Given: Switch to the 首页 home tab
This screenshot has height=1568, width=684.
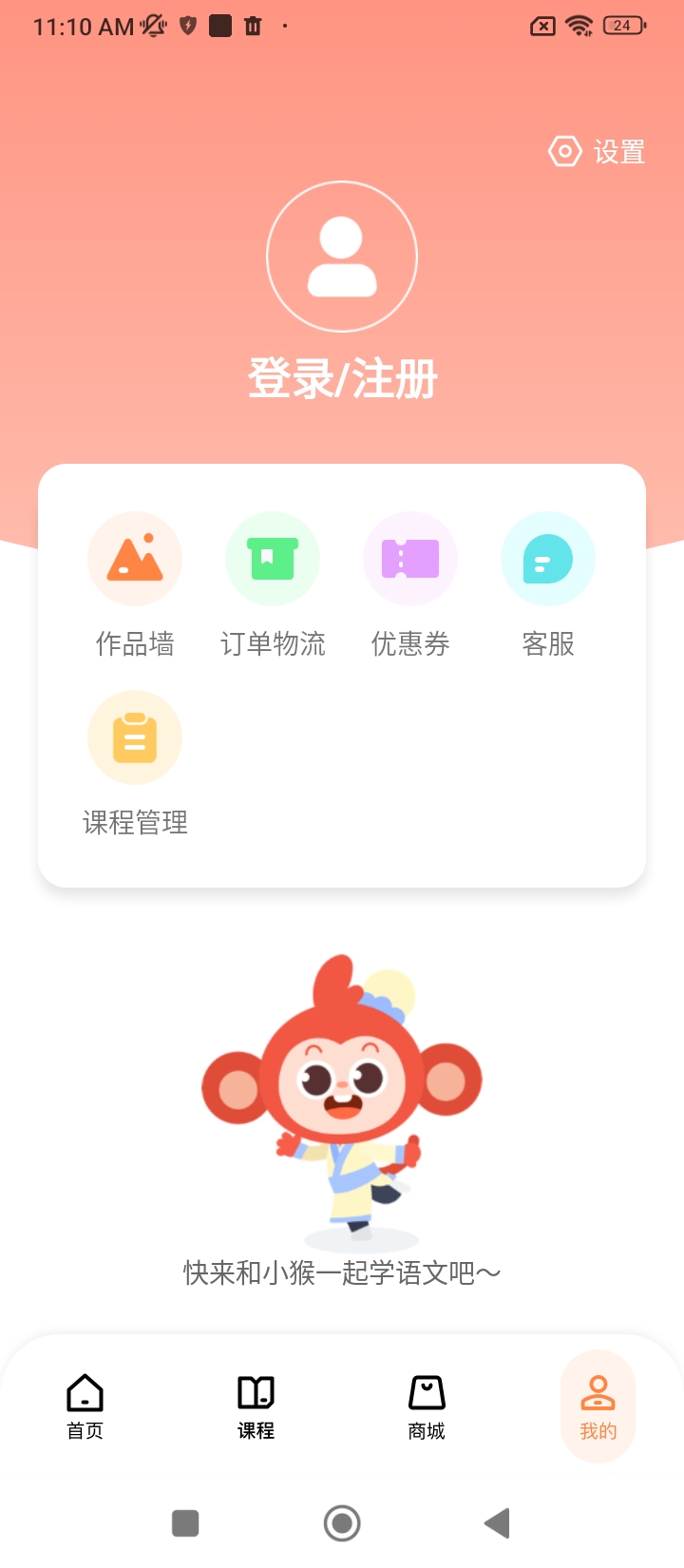Looking at the screenshot, I should [x=85, y=1406].
